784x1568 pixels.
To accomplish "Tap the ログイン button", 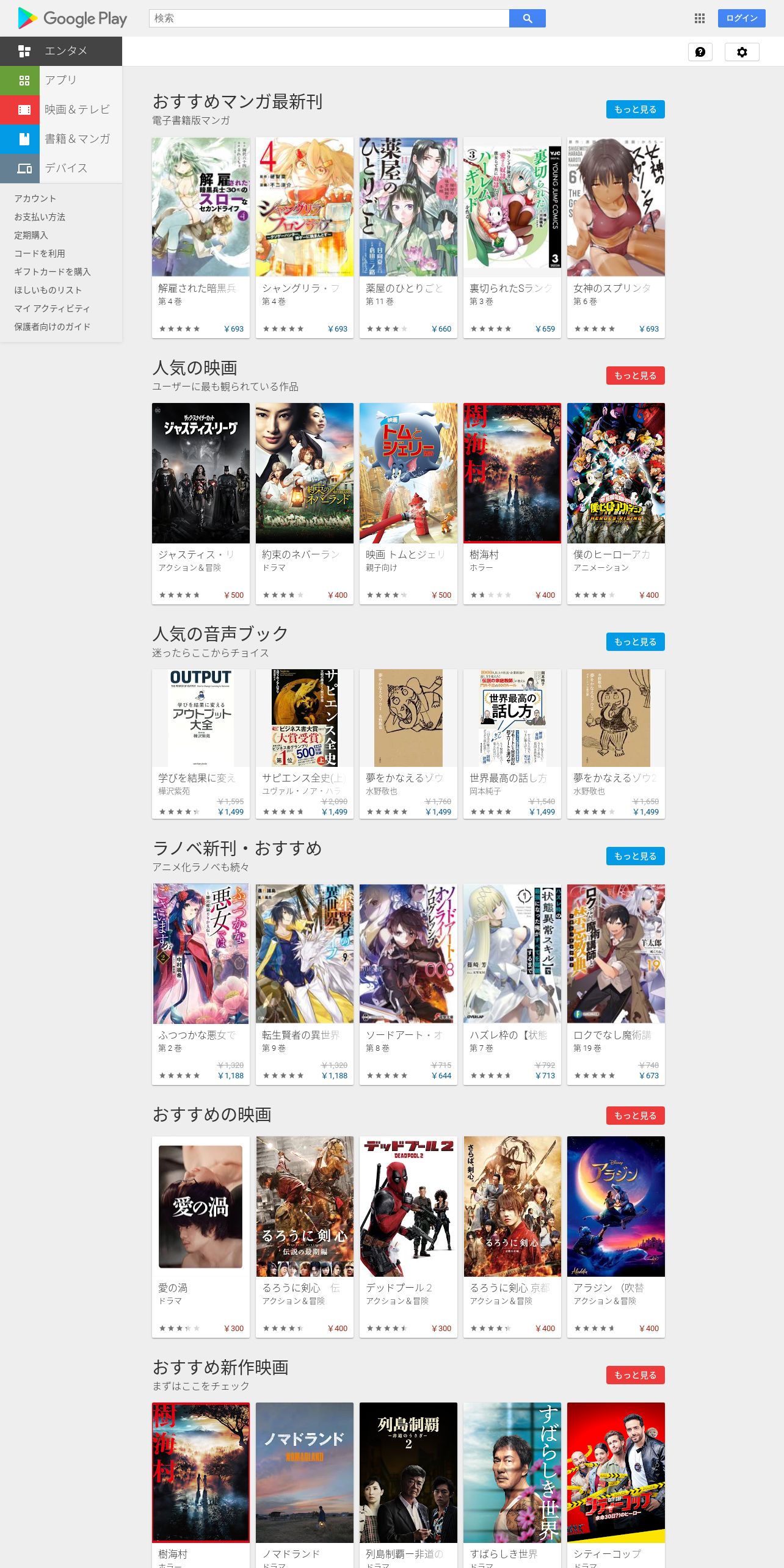I will 741,18.
